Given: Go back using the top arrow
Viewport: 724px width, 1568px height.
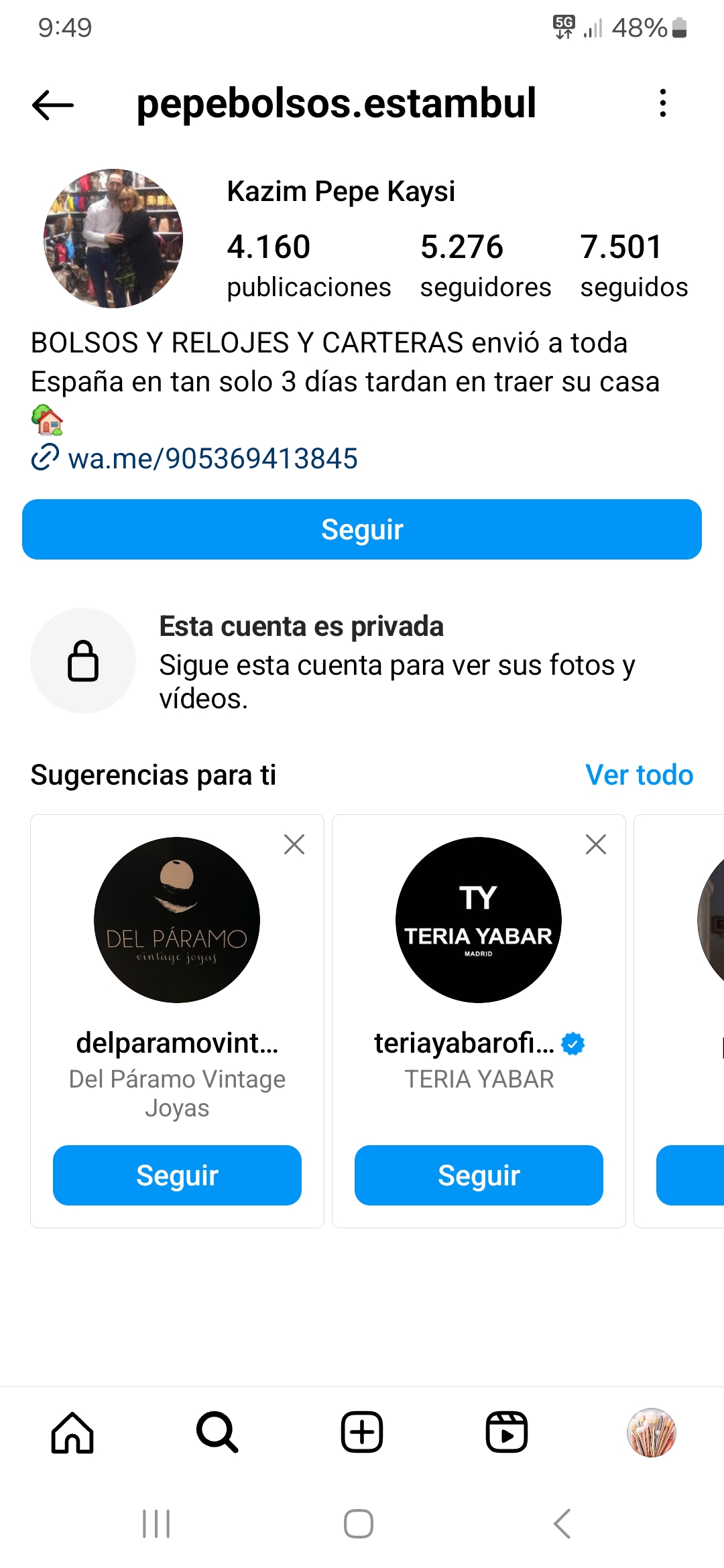Looking at the screenshot, I should (x=53, y=105).
